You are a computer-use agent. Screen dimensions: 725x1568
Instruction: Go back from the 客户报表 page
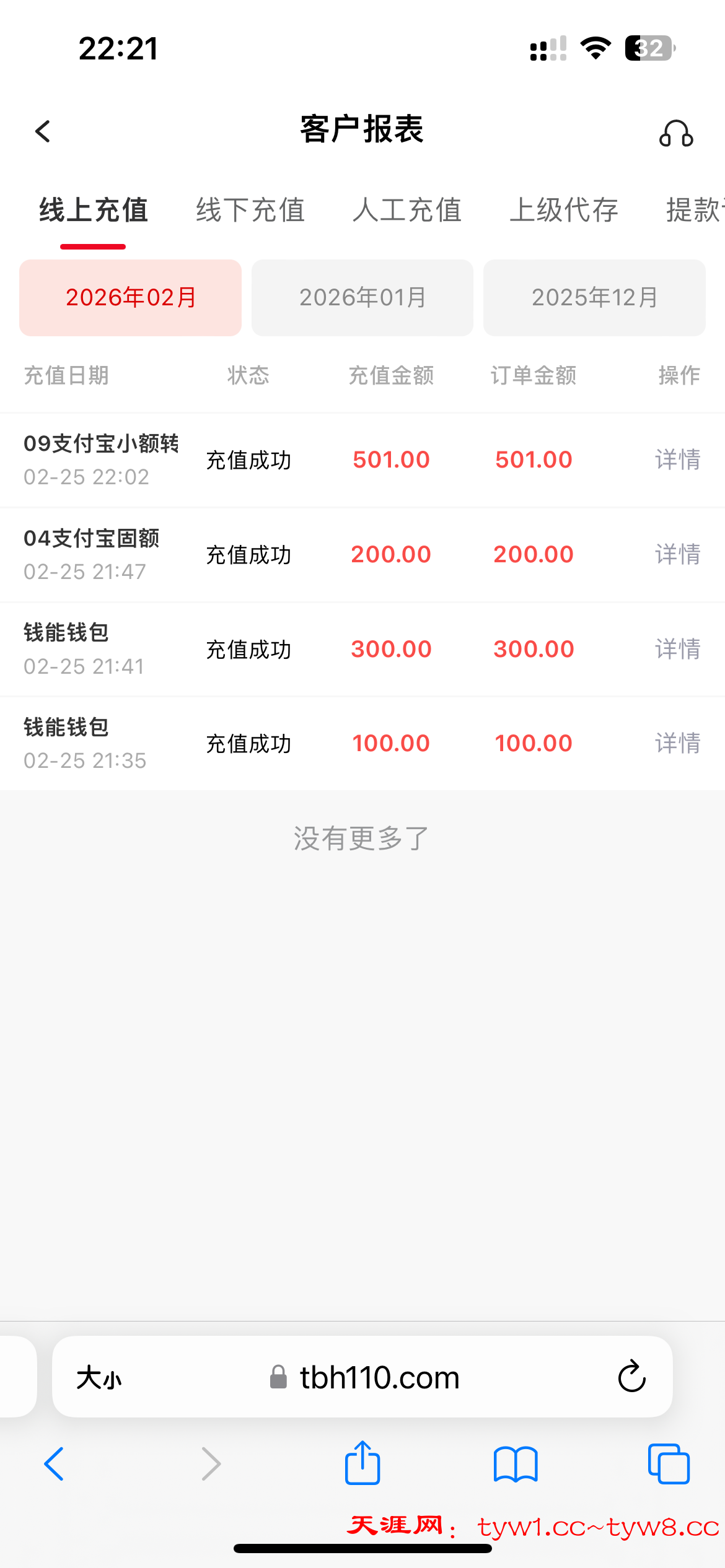pyautogui.click(x=43, y=131)
